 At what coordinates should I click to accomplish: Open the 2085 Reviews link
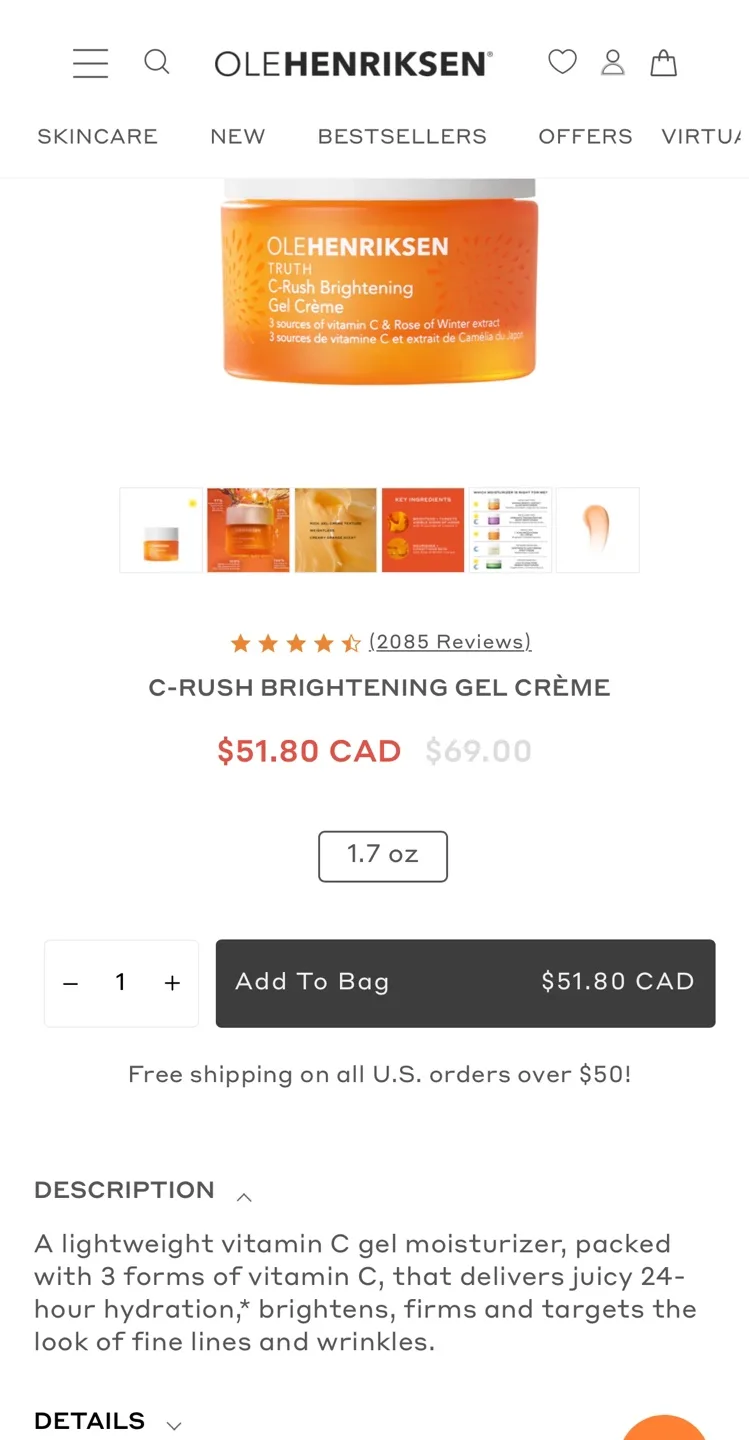pyautogui.click(x=450, y=642)
